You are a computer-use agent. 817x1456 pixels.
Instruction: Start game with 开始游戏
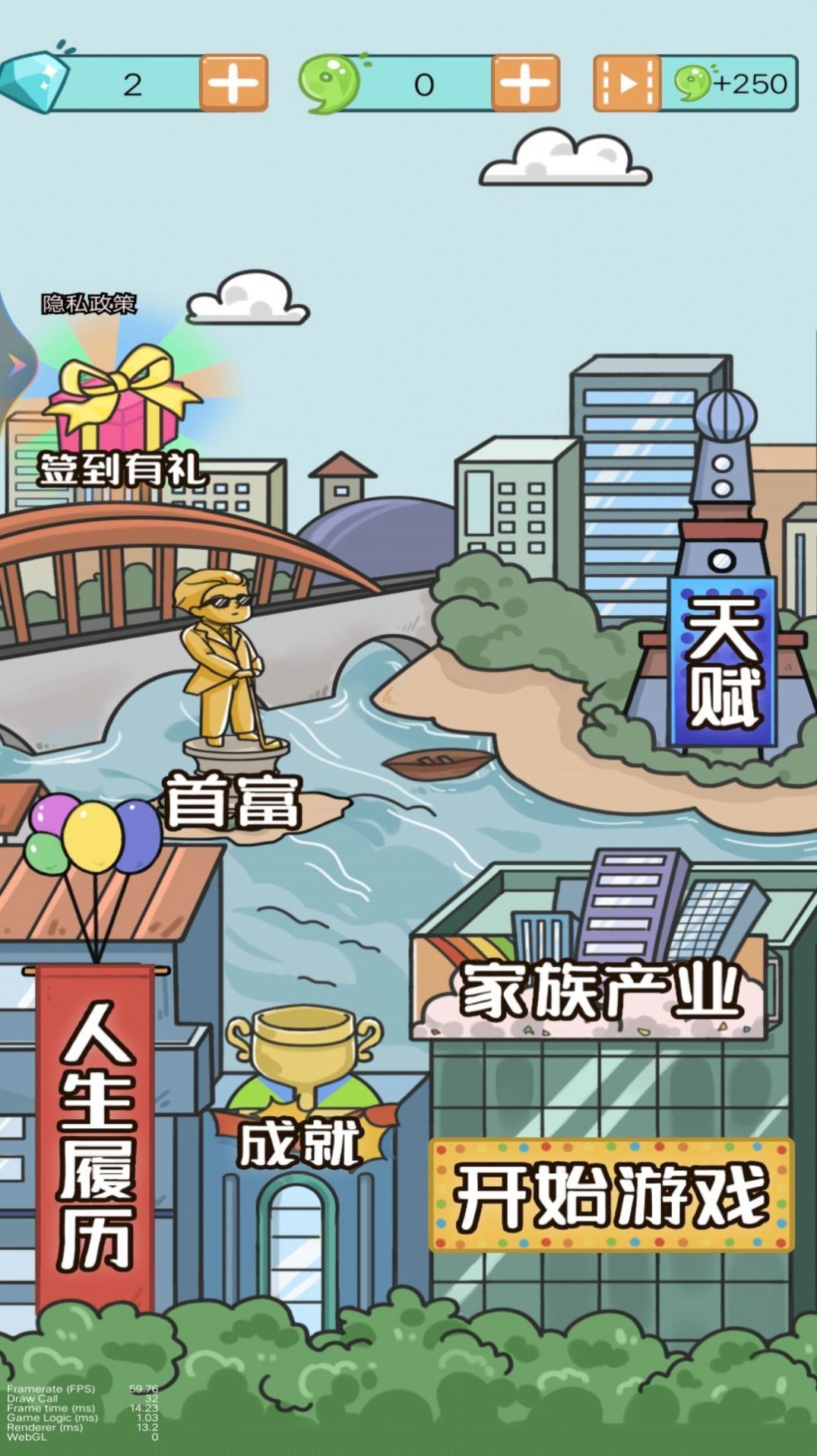[611, 1197]
